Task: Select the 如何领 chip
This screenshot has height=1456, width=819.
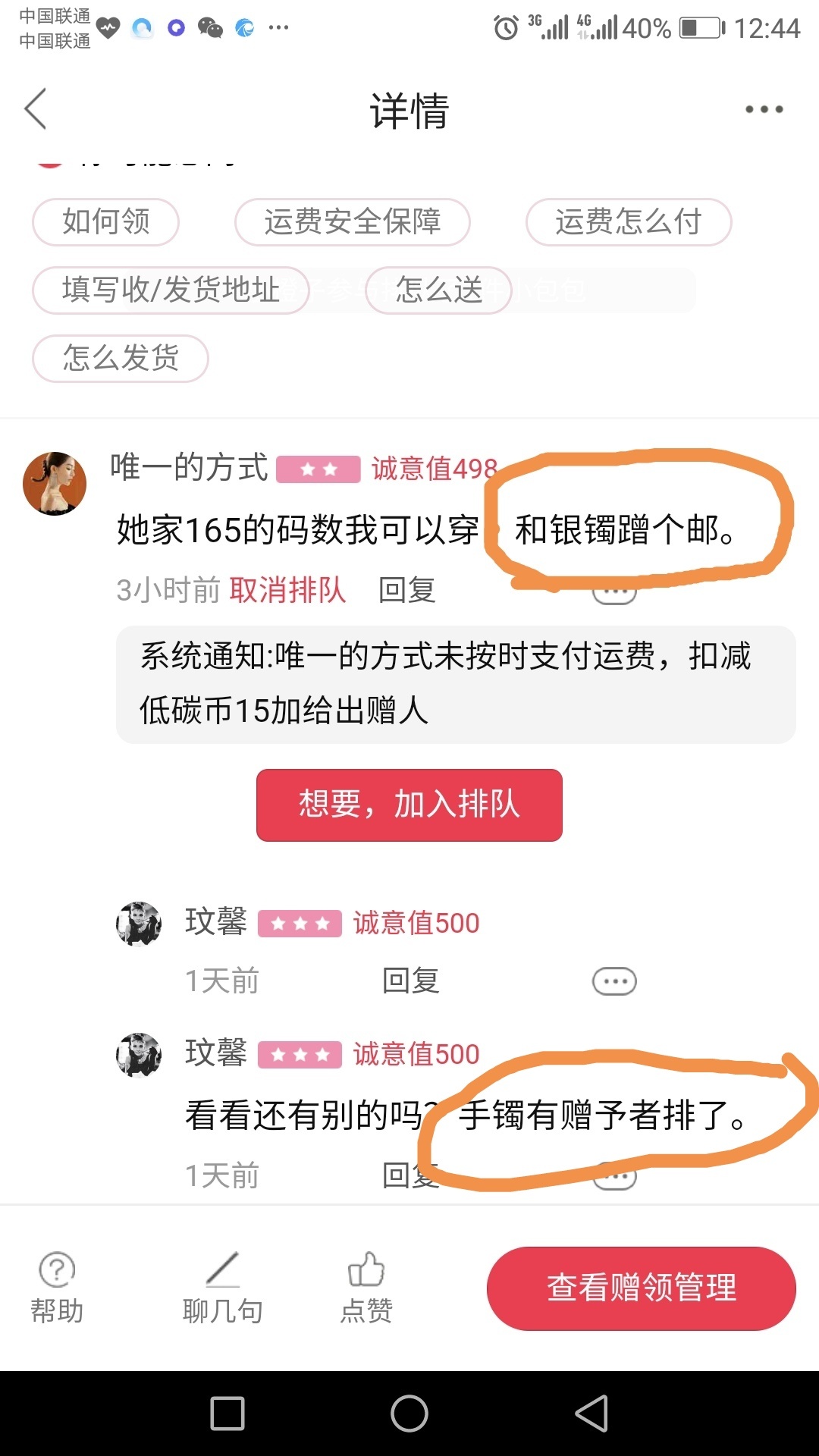Action: (x=105, y=222)
